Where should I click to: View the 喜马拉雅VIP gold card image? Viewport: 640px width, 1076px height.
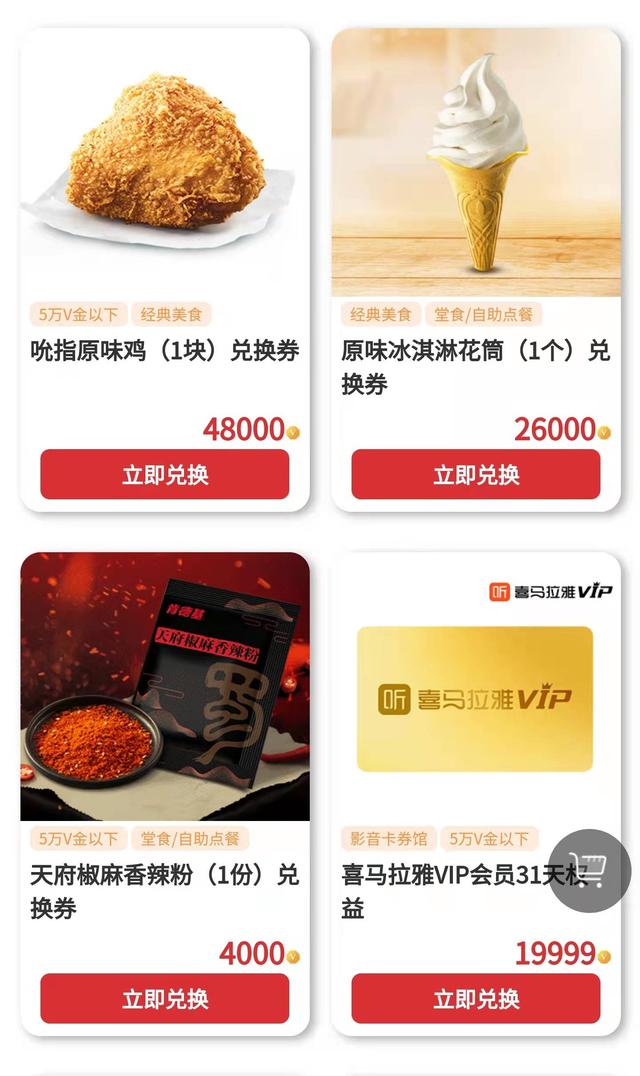click(x=475, y=698)
